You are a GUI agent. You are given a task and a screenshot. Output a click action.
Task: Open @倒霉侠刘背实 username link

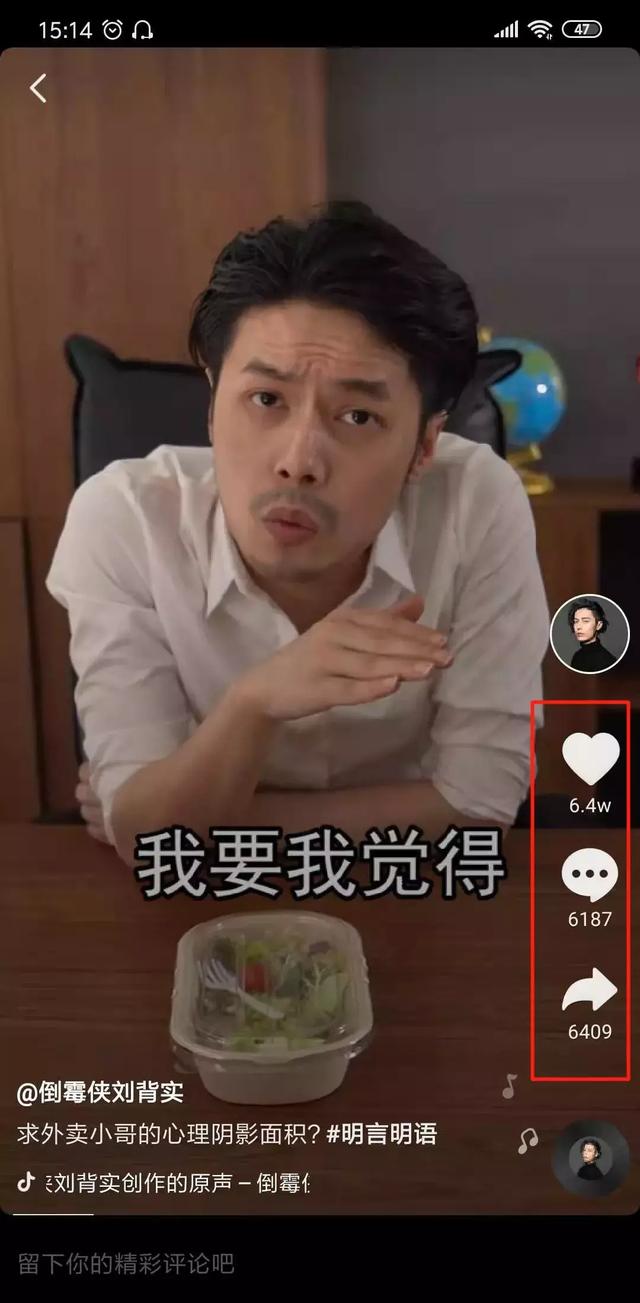tap(100, 1094)
